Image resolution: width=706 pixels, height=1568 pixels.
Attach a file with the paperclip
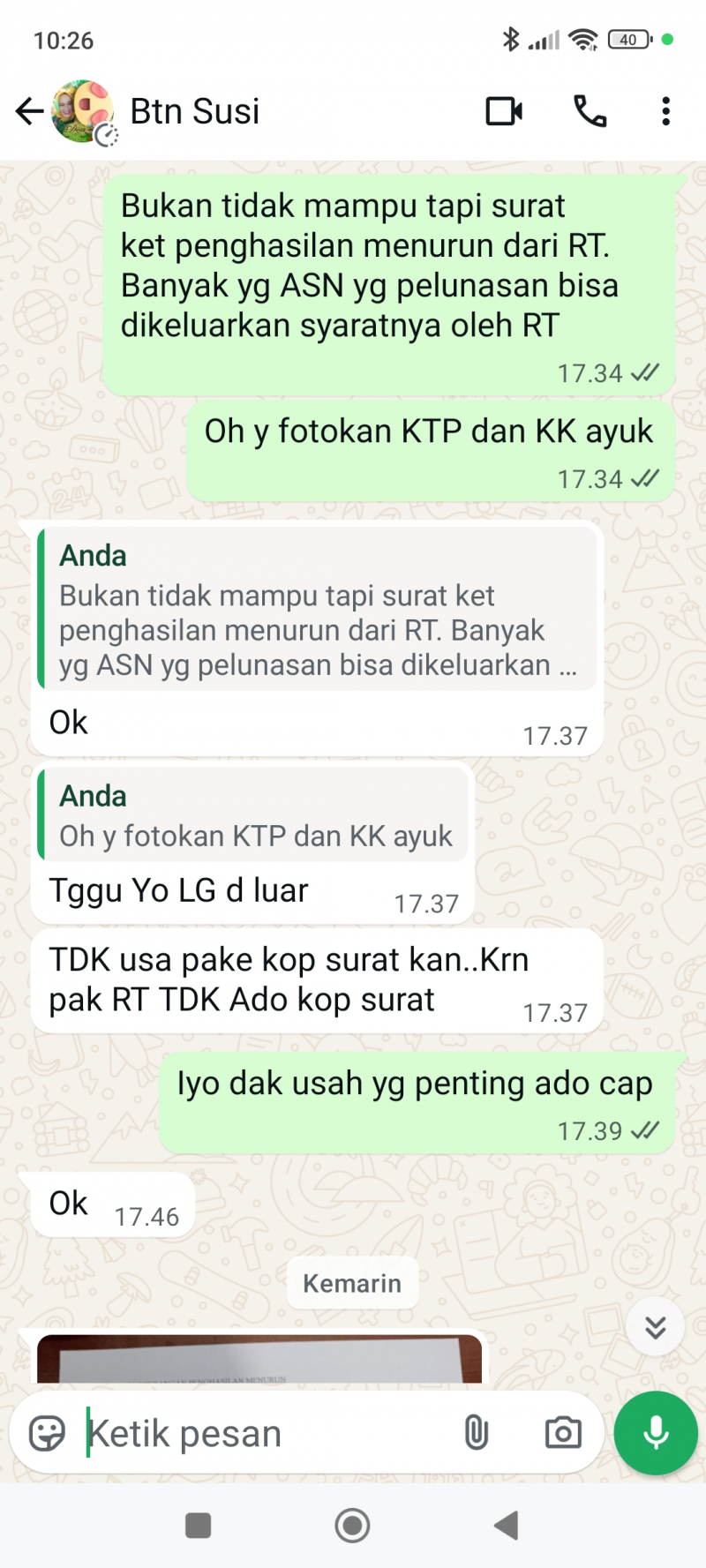476,1433
